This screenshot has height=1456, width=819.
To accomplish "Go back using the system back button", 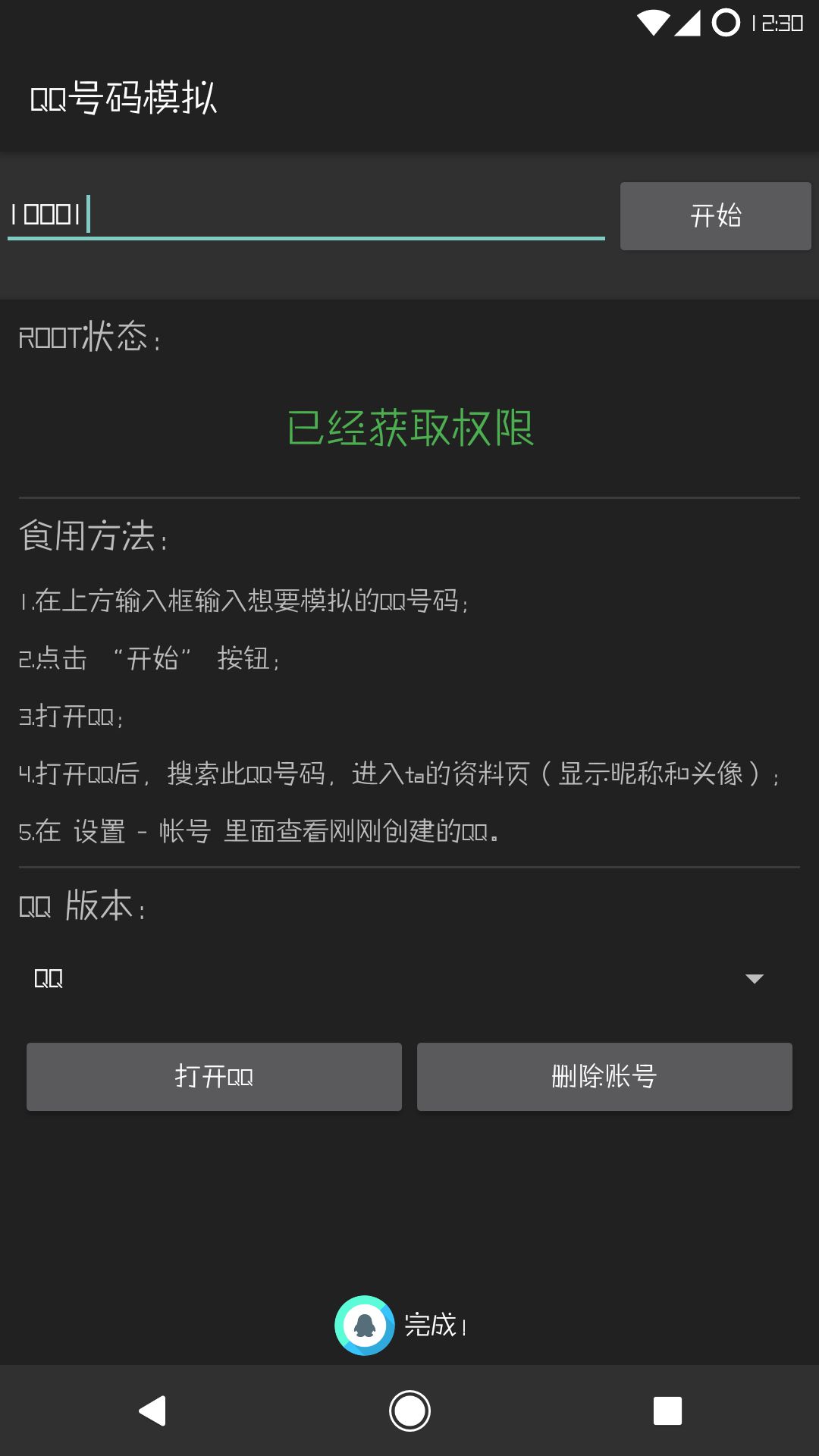I will click(x=152, y=1410).
